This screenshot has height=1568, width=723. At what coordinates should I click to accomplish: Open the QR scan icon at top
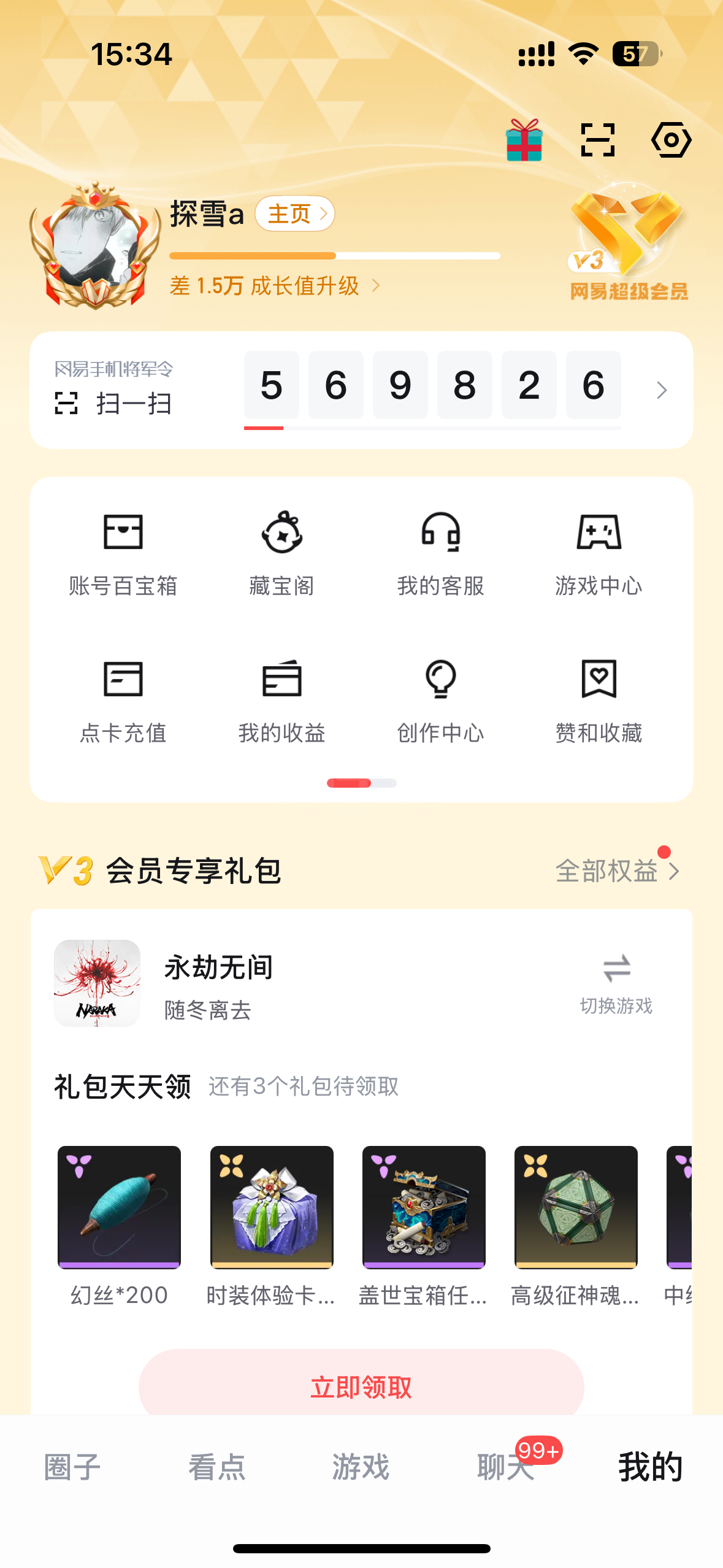[597, 140]
